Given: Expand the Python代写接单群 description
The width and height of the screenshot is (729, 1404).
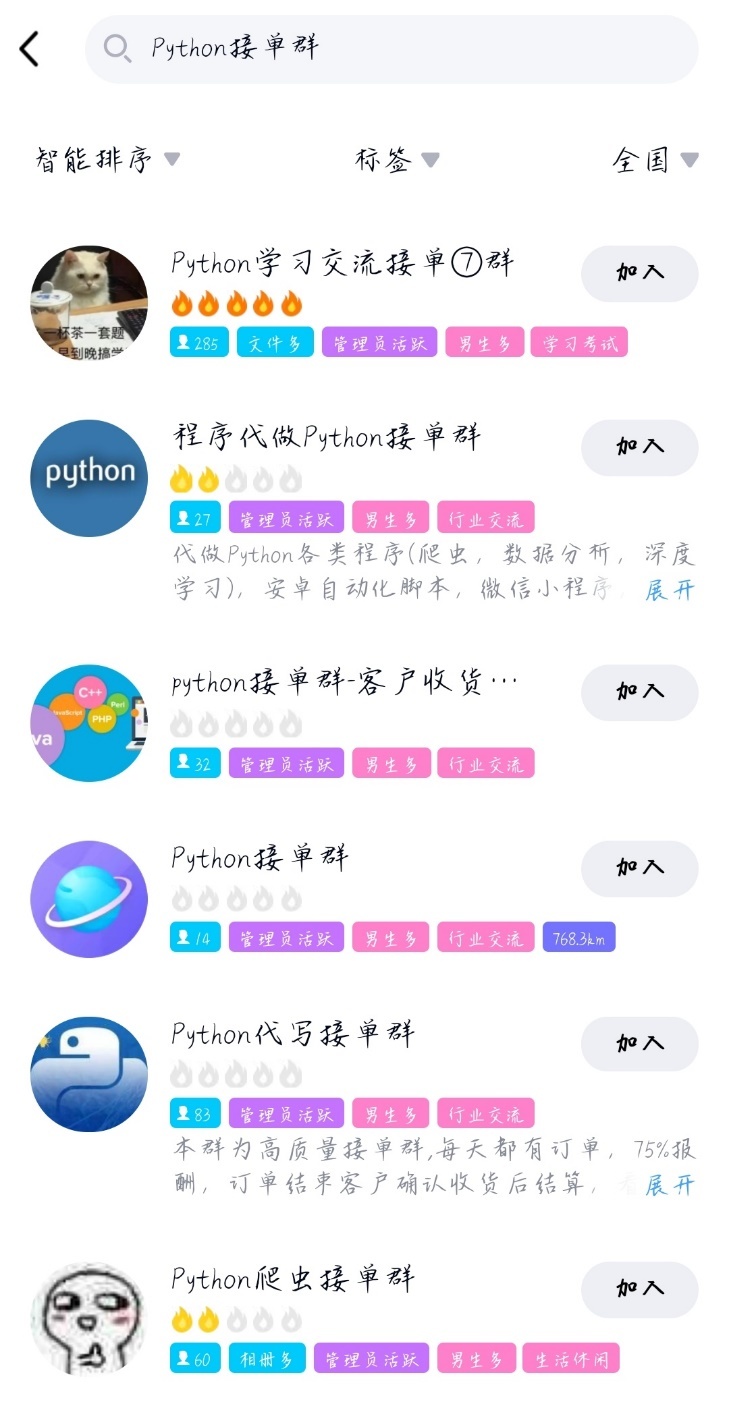Looking at the screenshot, I should pyautogui.click(x=669, y=1186).
